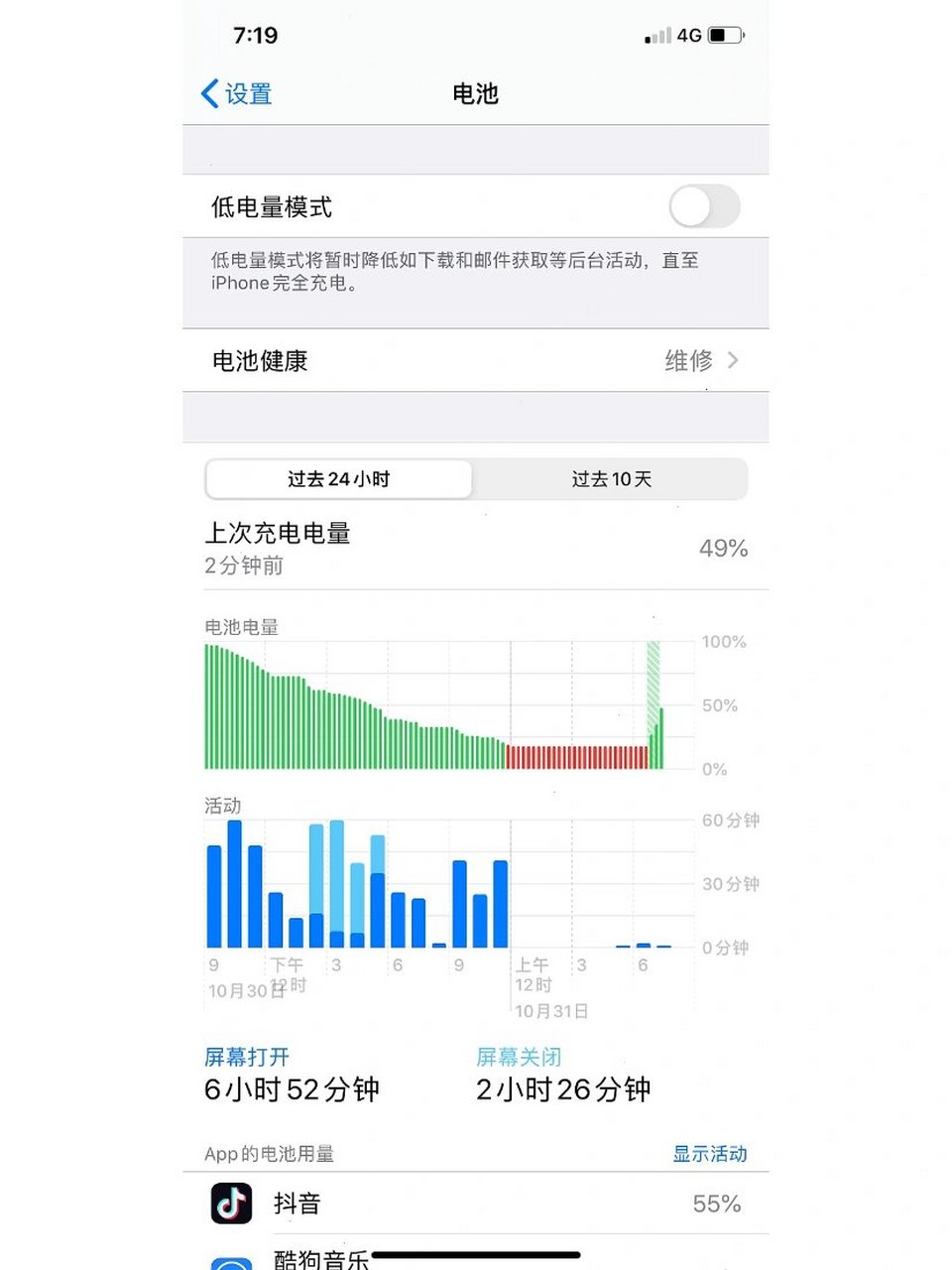Tap the 显示活动 link
Image resolution: width=952 pixels, height=1270 pixels.
(x=709, y=1154)
